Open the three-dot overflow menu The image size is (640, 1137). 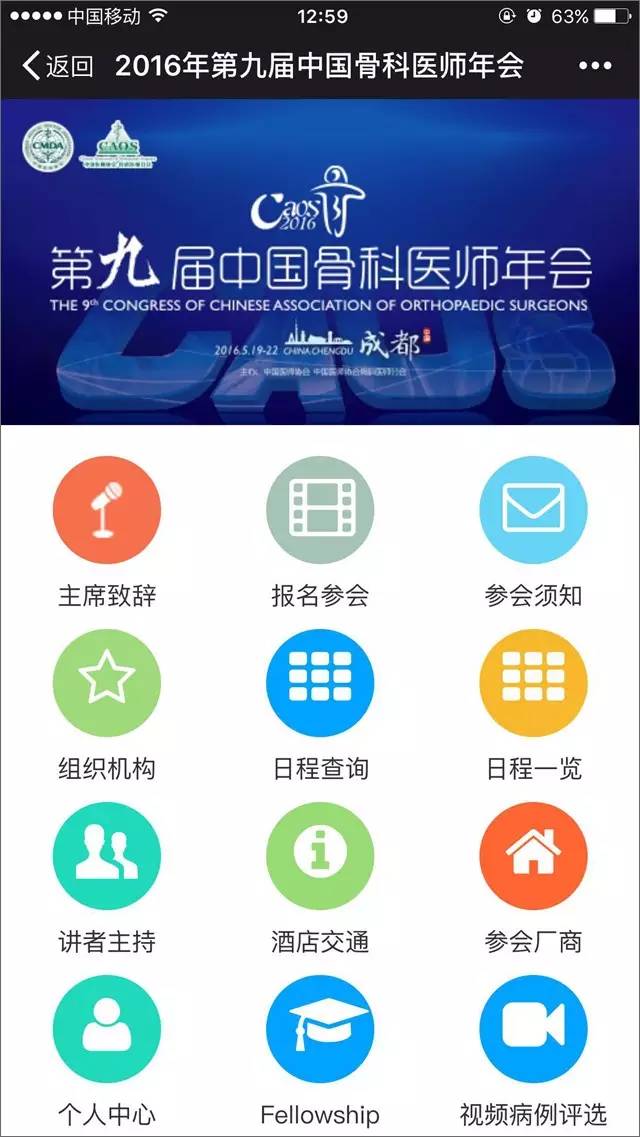point(595,67)
